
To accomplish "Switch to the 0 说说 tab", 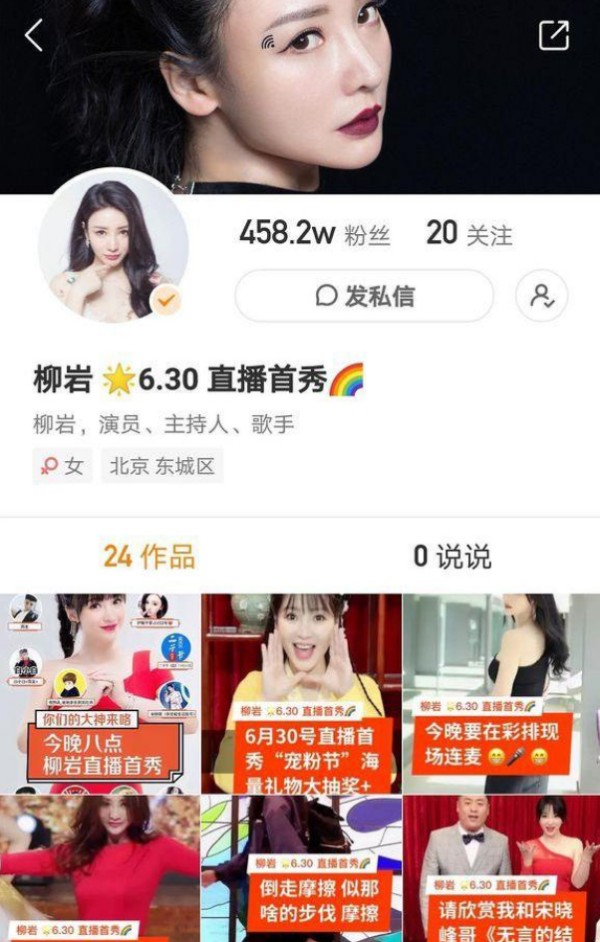I will pyautogui.click(x=452, y=556).
